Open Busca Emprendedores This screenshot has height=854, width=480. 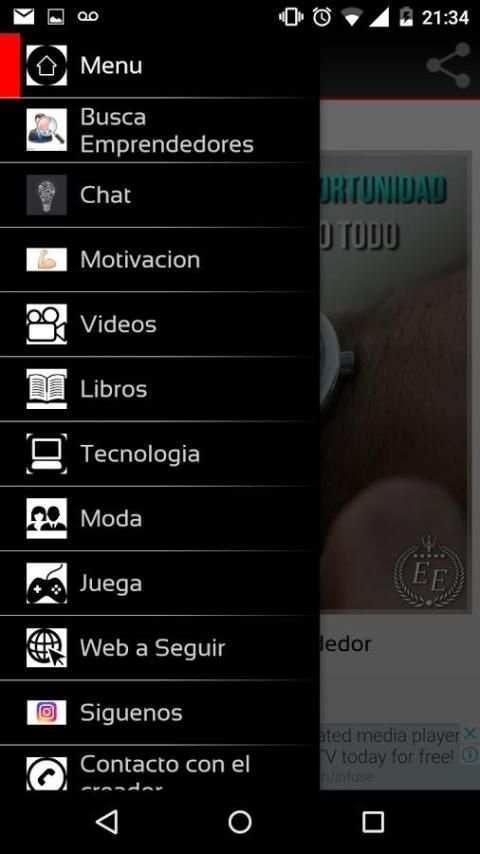pos(160,130)
